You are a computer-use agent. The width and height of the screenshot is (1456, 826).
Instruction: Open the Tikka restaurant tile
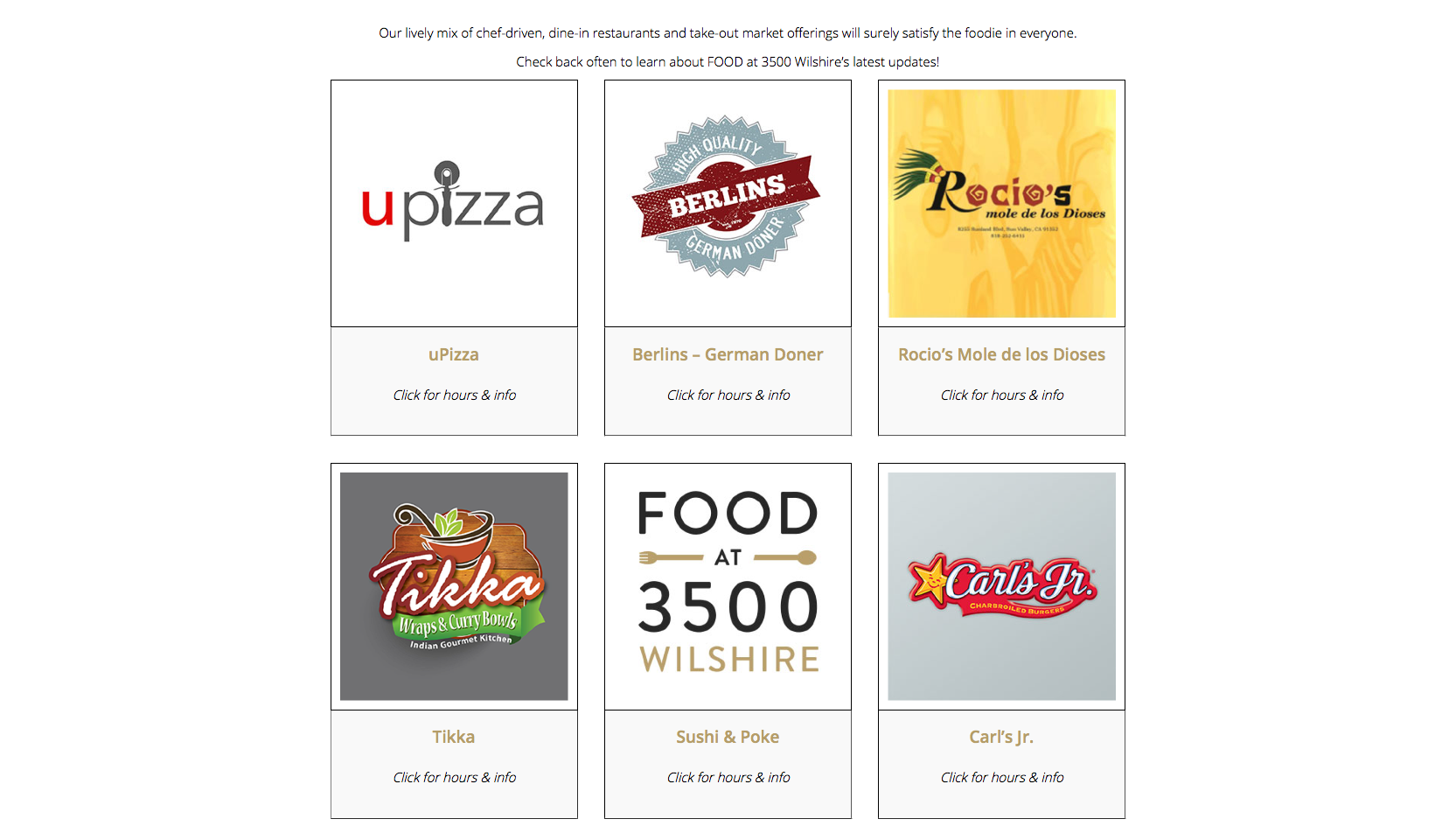[x=454, y=586]
